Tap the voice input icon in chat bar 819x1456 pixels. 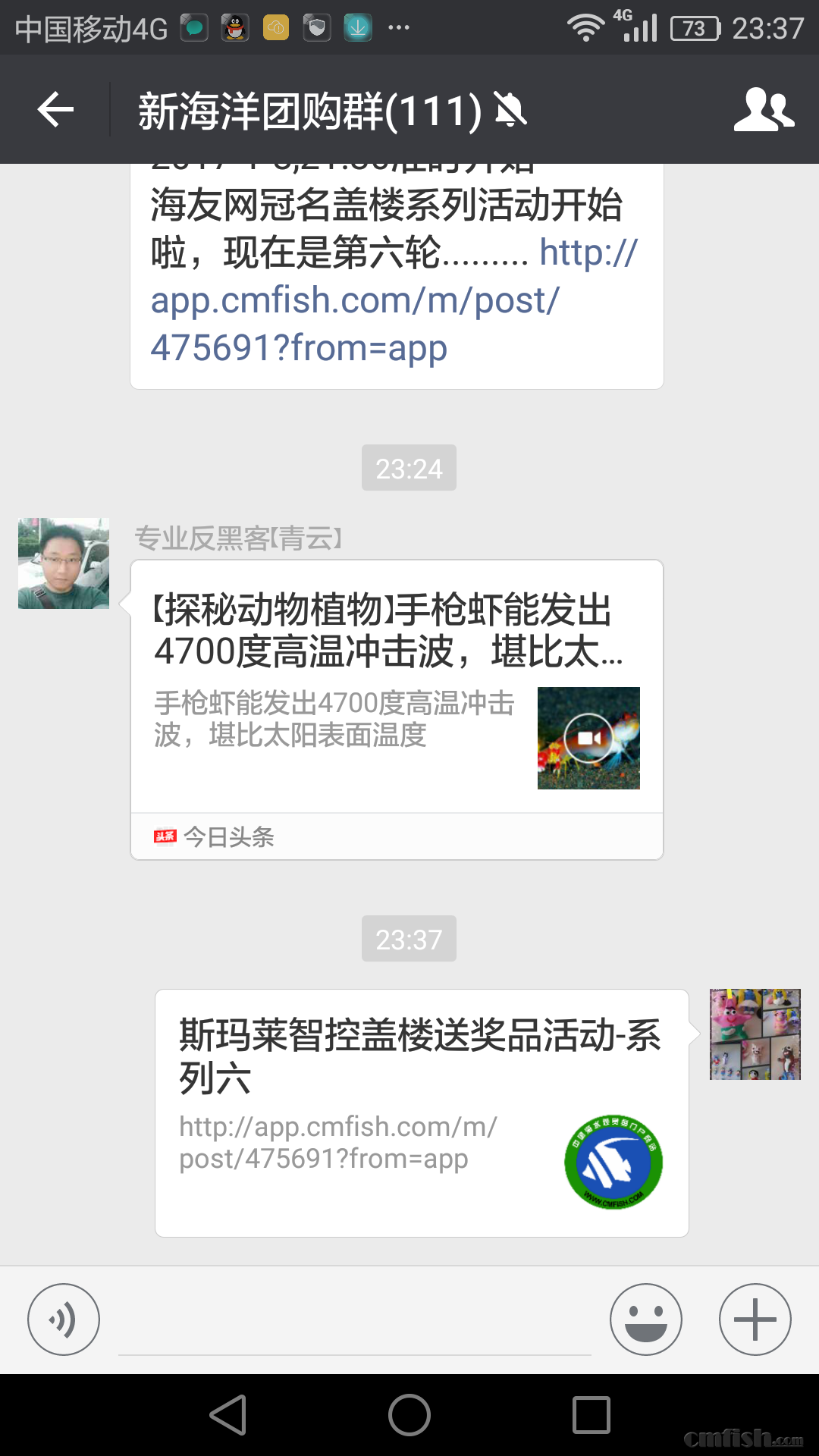click(64, 1319)
